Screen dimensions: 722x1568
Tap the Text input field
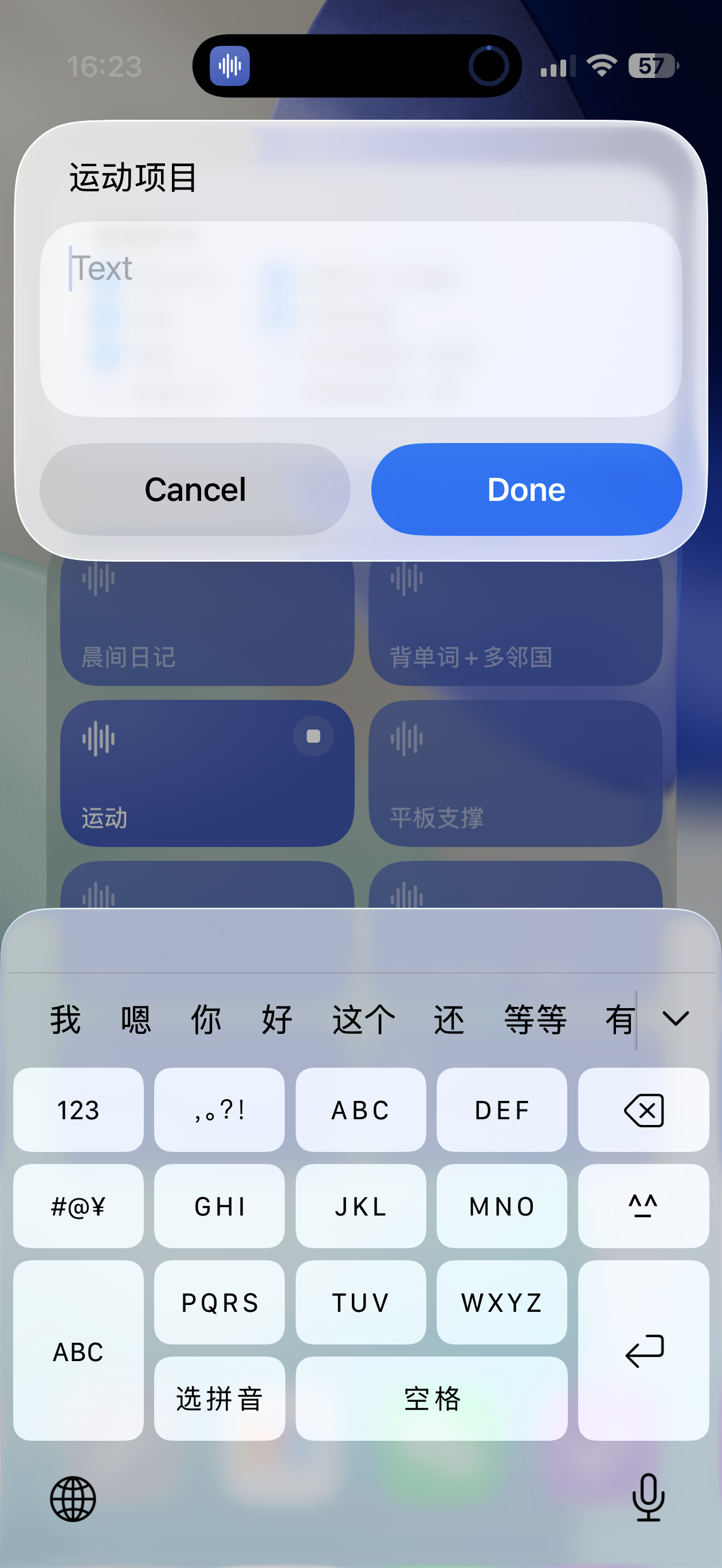point(360,318)
